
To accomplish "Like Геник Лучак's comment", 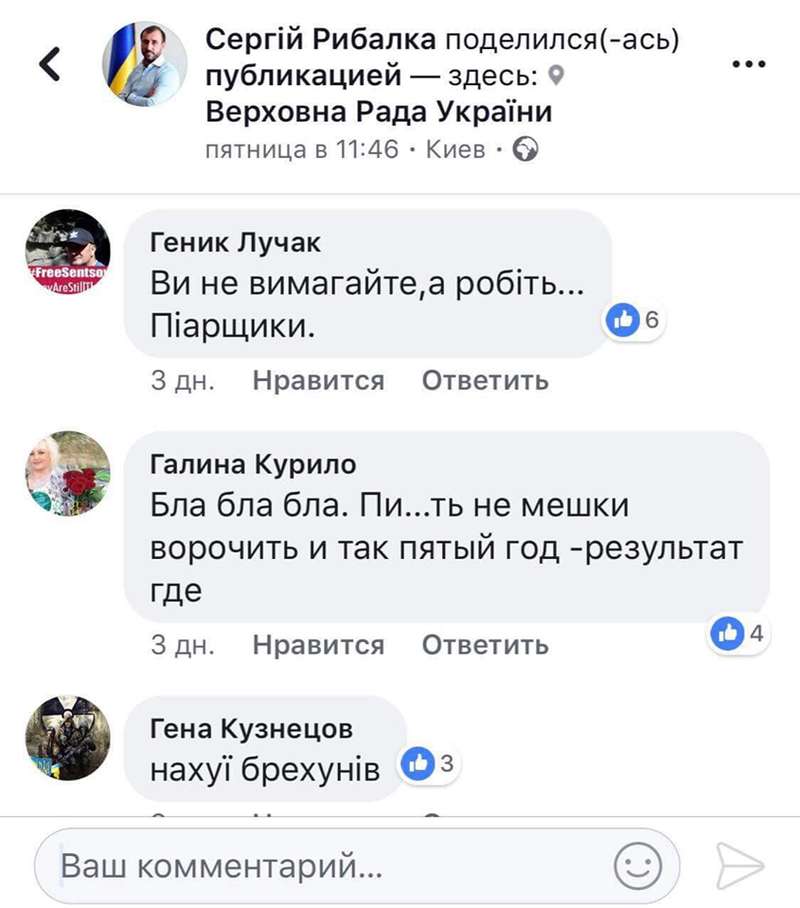I will (x=318, y=381).
